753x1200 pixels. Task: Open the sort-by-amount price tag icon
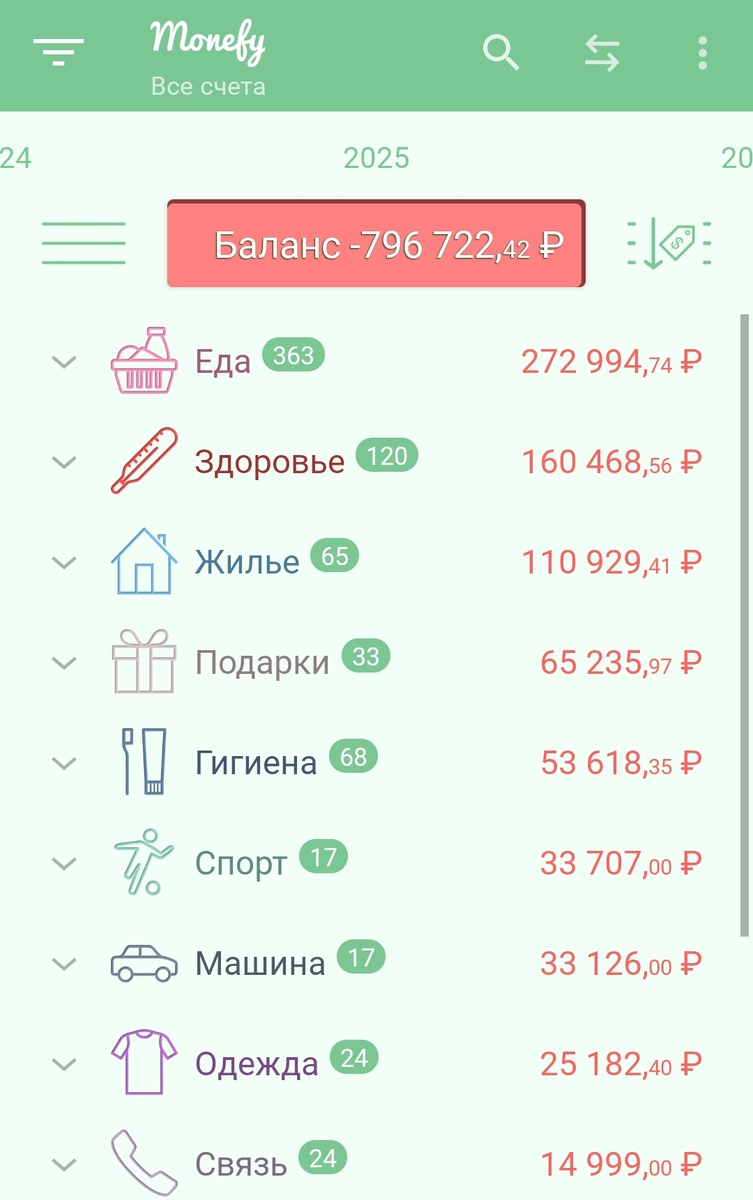point(670,241)
